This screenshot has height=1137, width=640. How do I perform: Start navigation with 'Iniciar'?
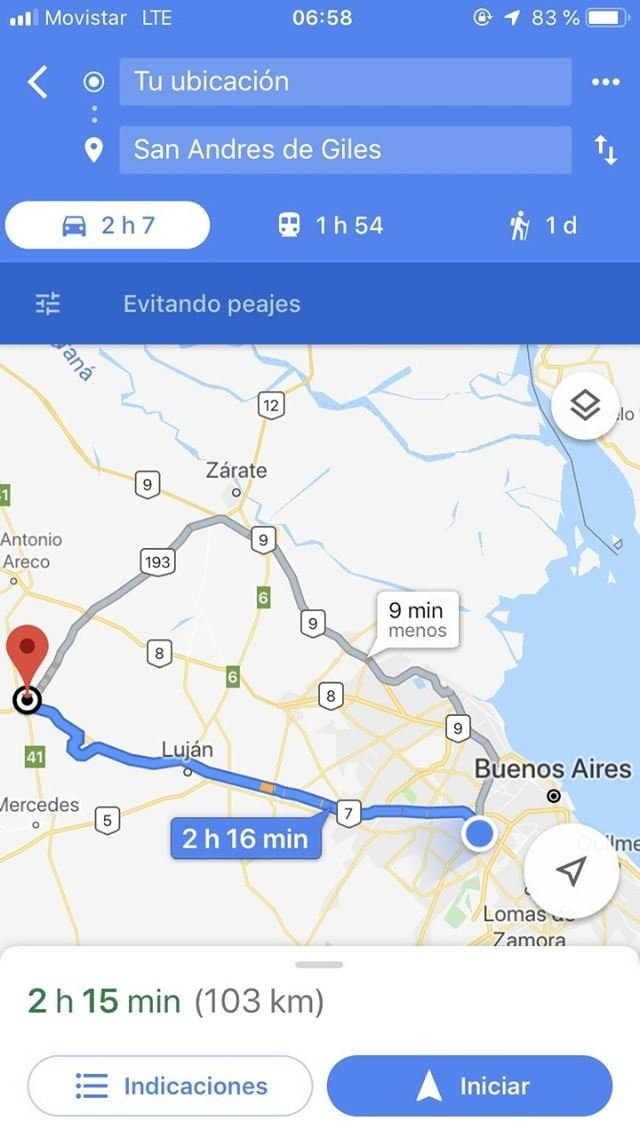(470, 1086)
